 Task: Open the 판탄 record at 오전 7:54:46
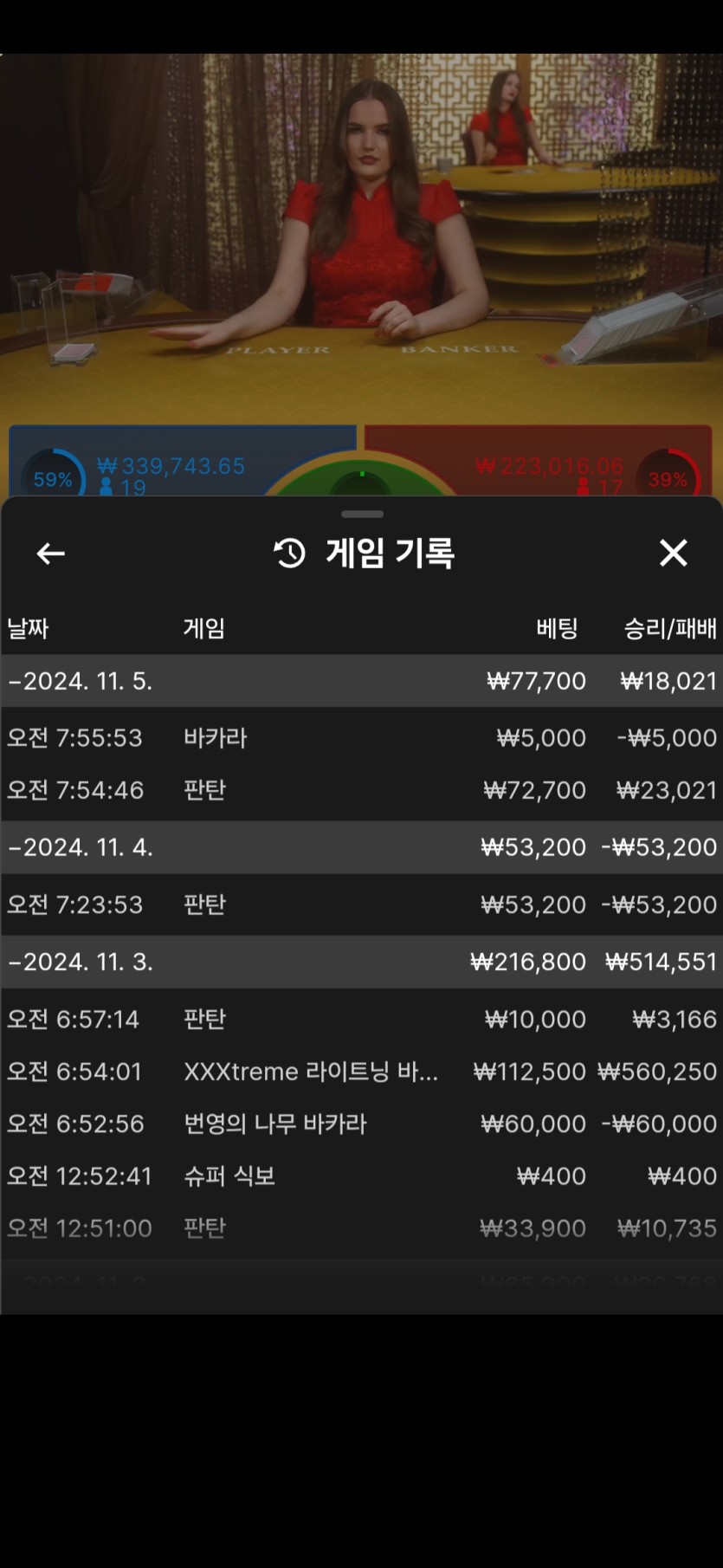tap(361, 790)
